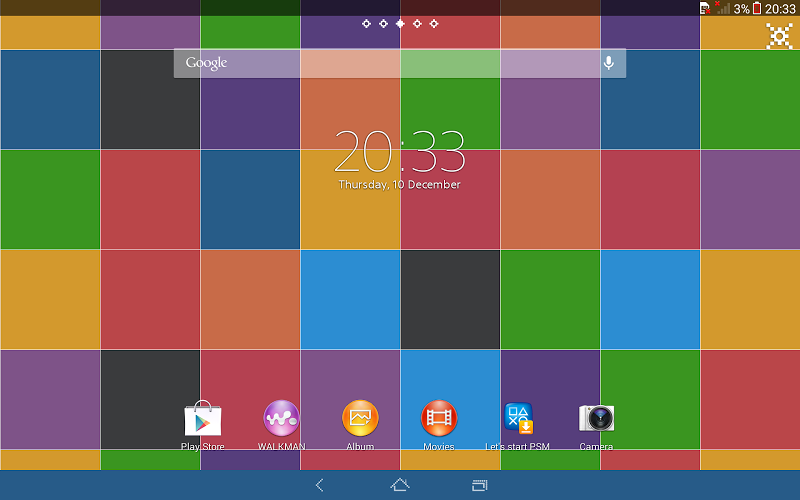The image size is (800, 500).
Task: Start voice search with the microphone
Action: tap(608, 63)
